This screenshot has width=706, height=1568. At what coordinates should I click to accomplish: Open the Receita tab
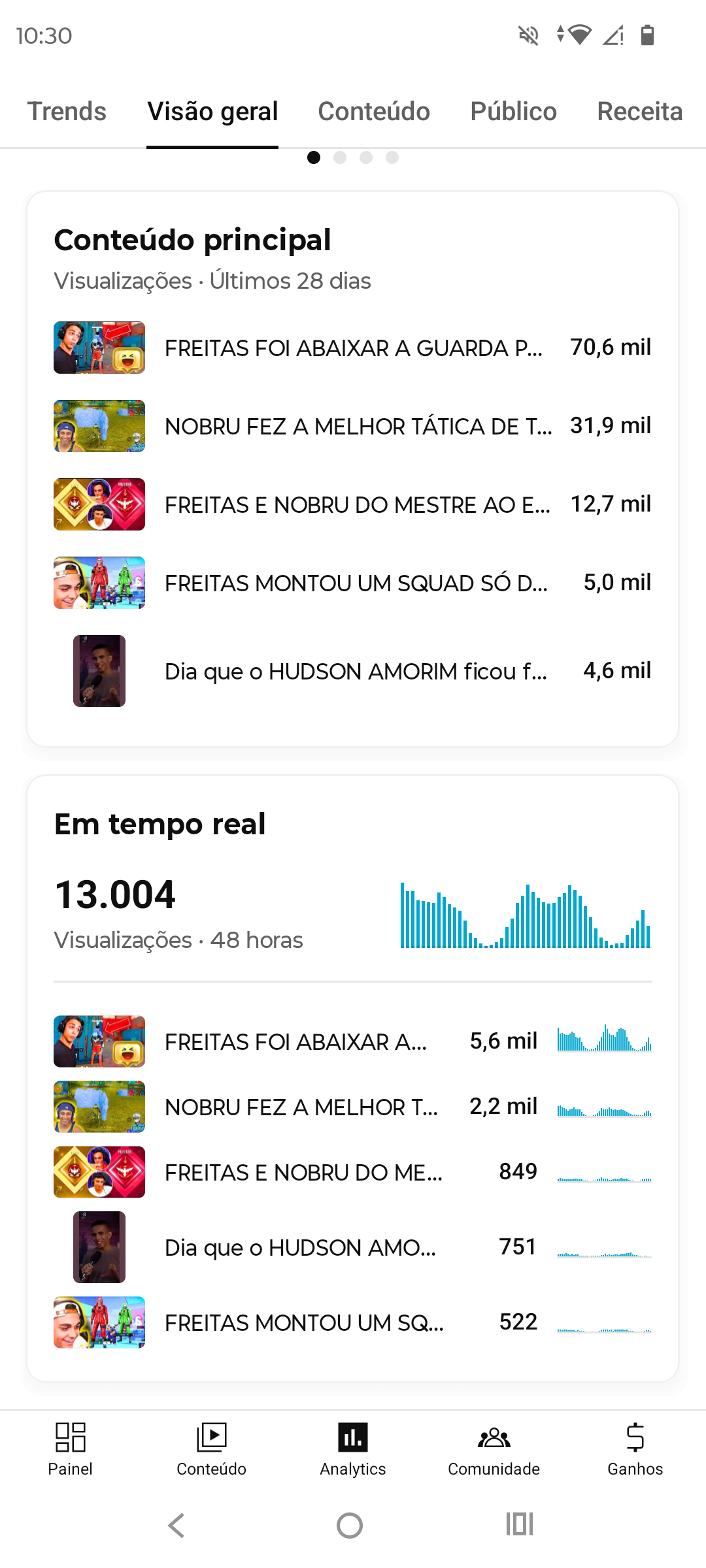639,112
